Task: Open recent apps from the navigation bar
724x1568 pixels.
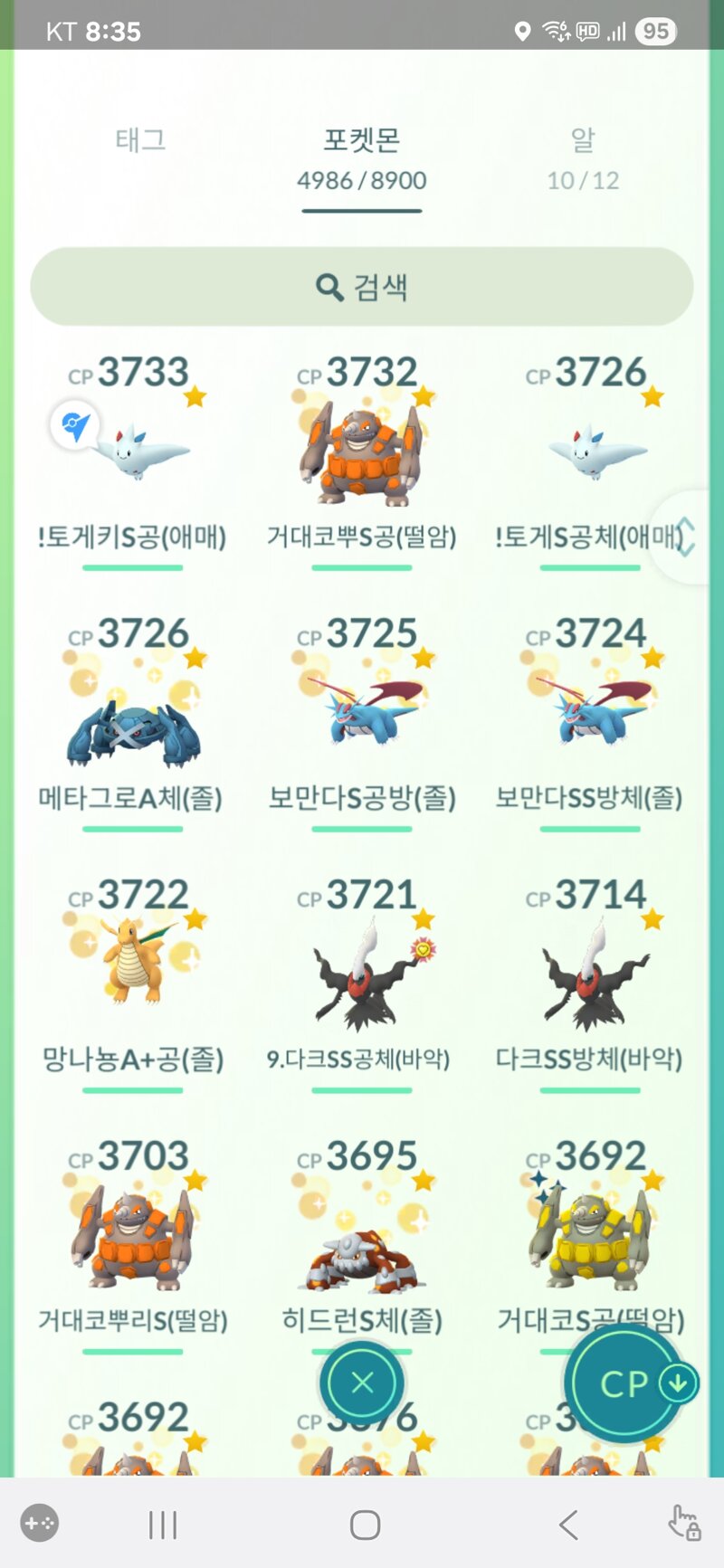Action: pos(163,1525)
